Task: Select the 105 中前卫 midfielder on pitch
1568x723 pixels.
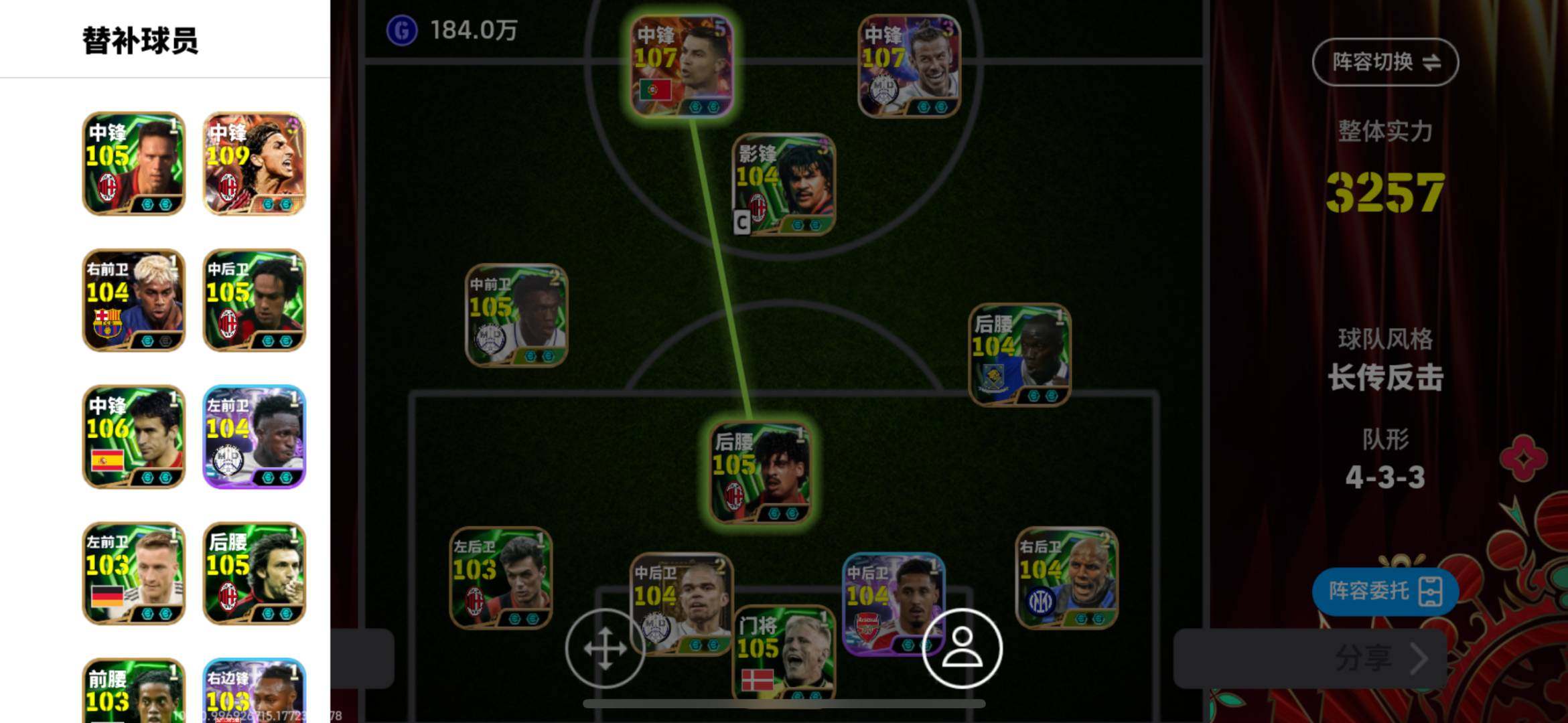Action: coord(516,315)
